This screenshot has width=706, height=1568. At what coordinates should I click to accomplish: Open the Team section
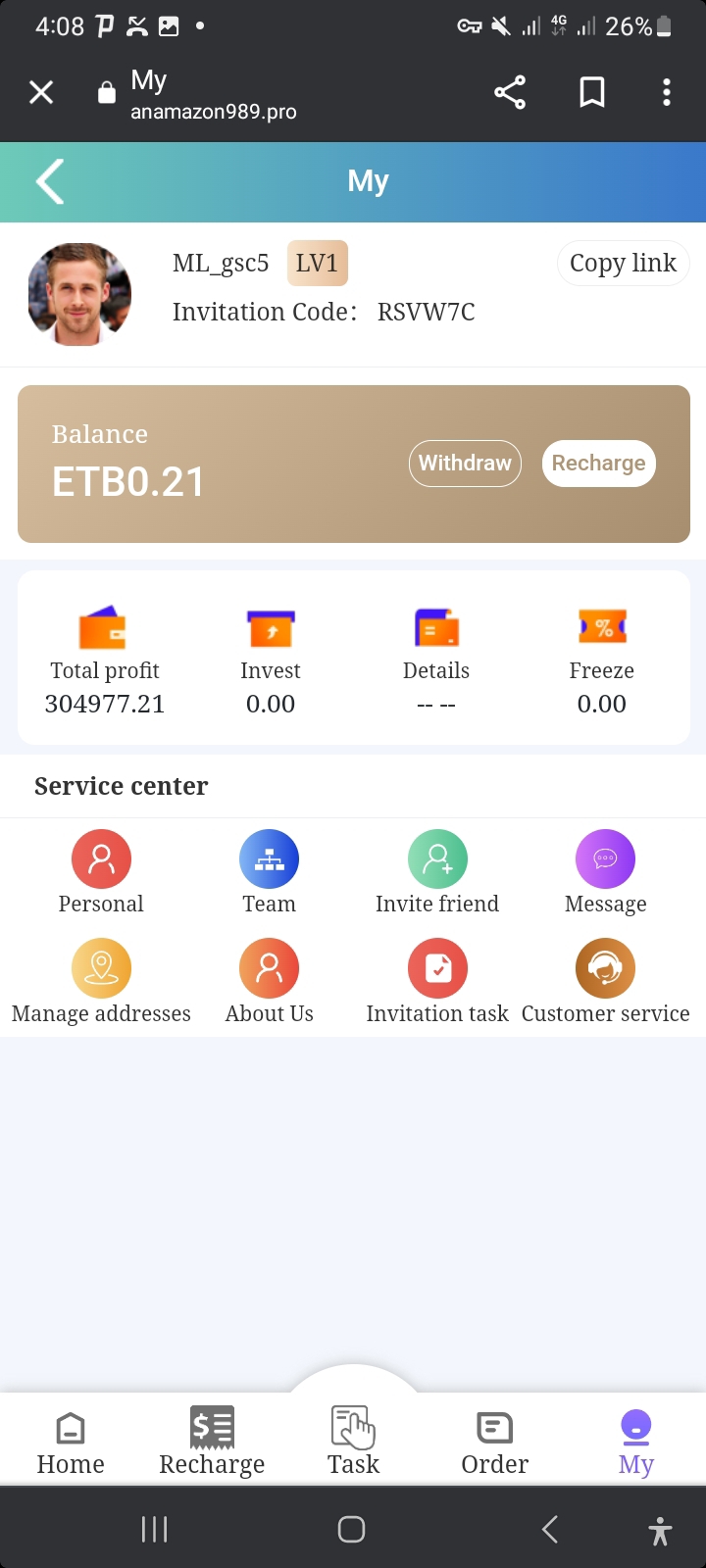[x=269, y=872]
